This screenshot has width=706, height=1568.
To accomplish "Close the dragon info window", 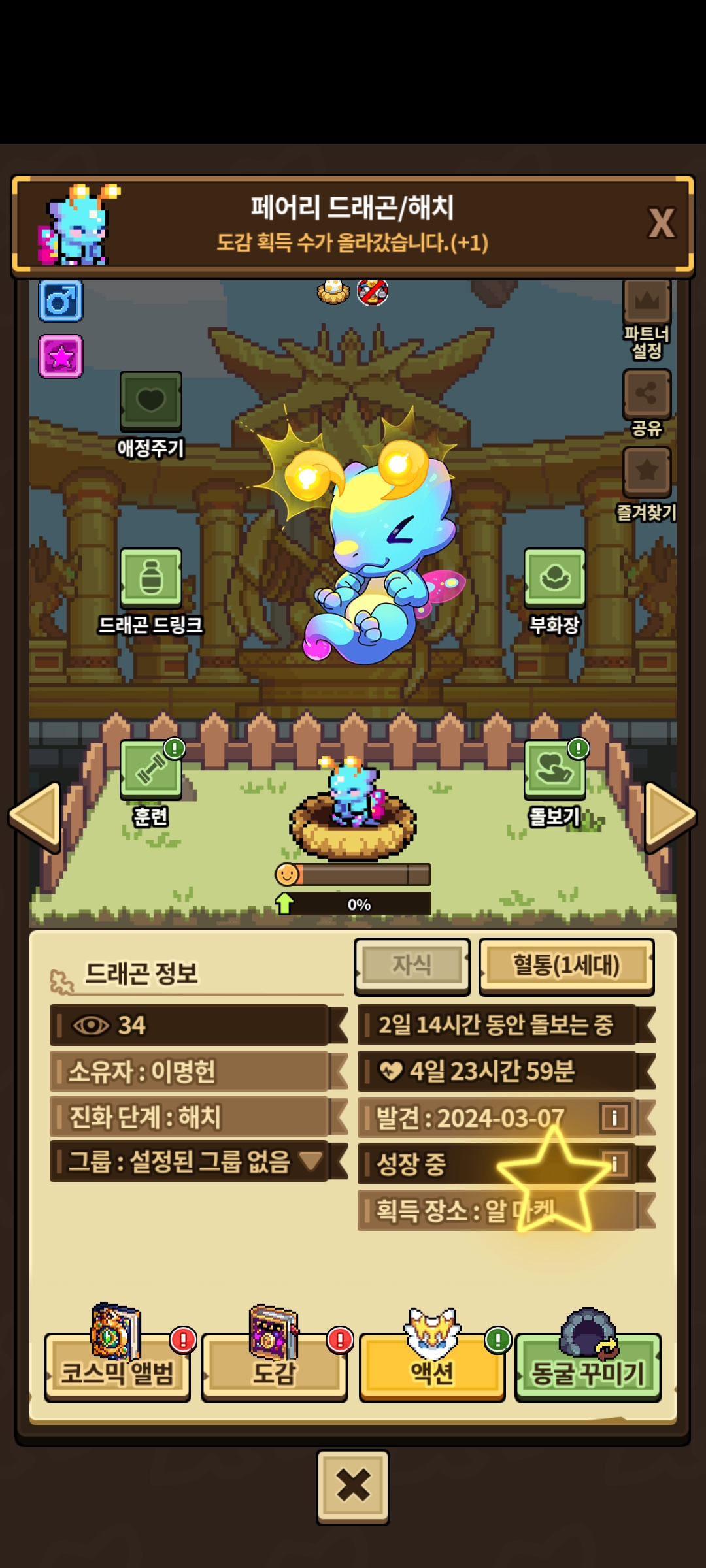I will pyautogui.click(x=353, y=1486).
